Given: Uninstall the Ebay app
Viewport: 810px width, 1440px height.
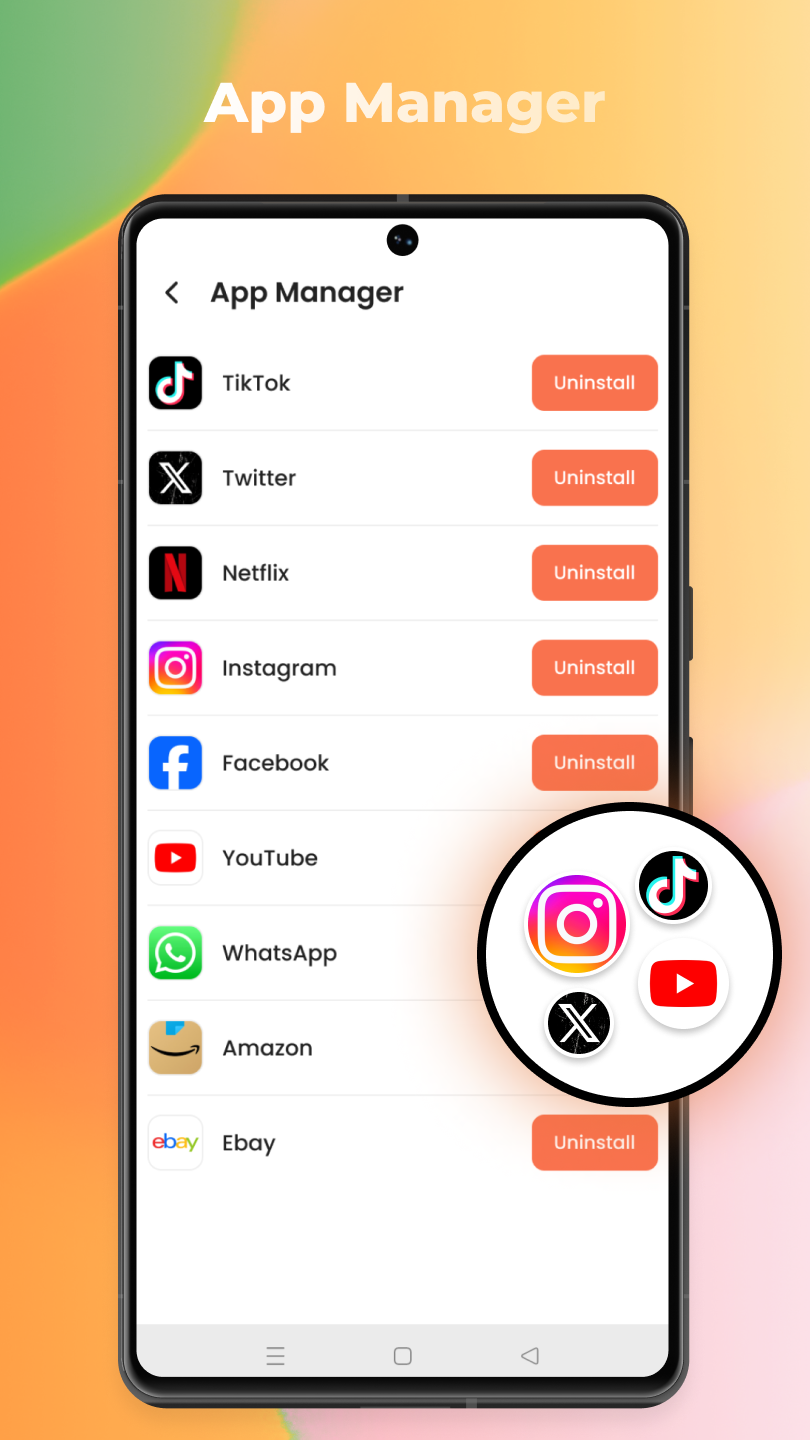Looking at the screenshot, I should 594,1142.
